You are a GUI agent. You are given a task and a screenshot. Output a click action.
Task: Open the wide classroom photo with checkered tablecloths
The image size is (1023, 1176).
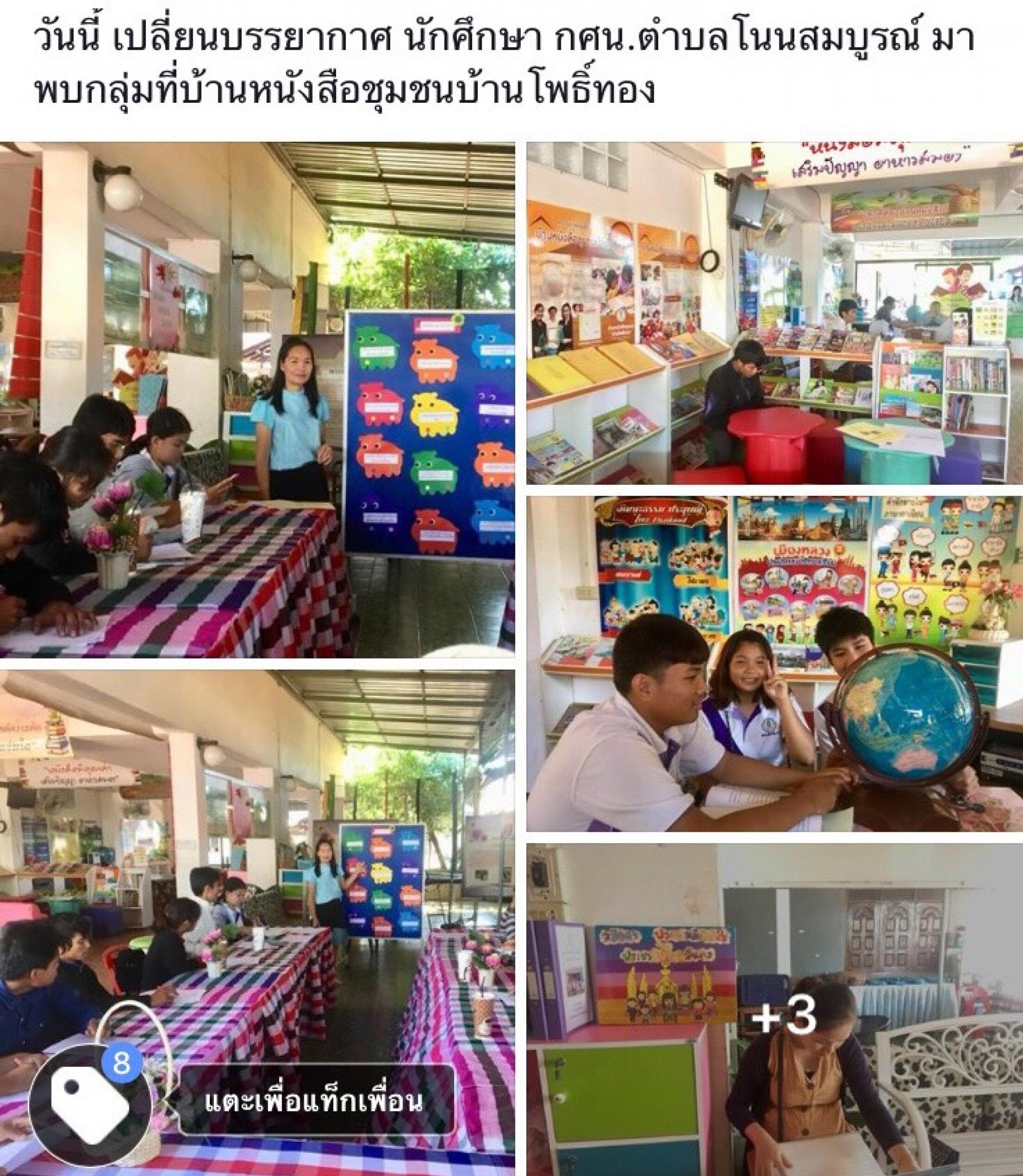click(x=257, y=856)
